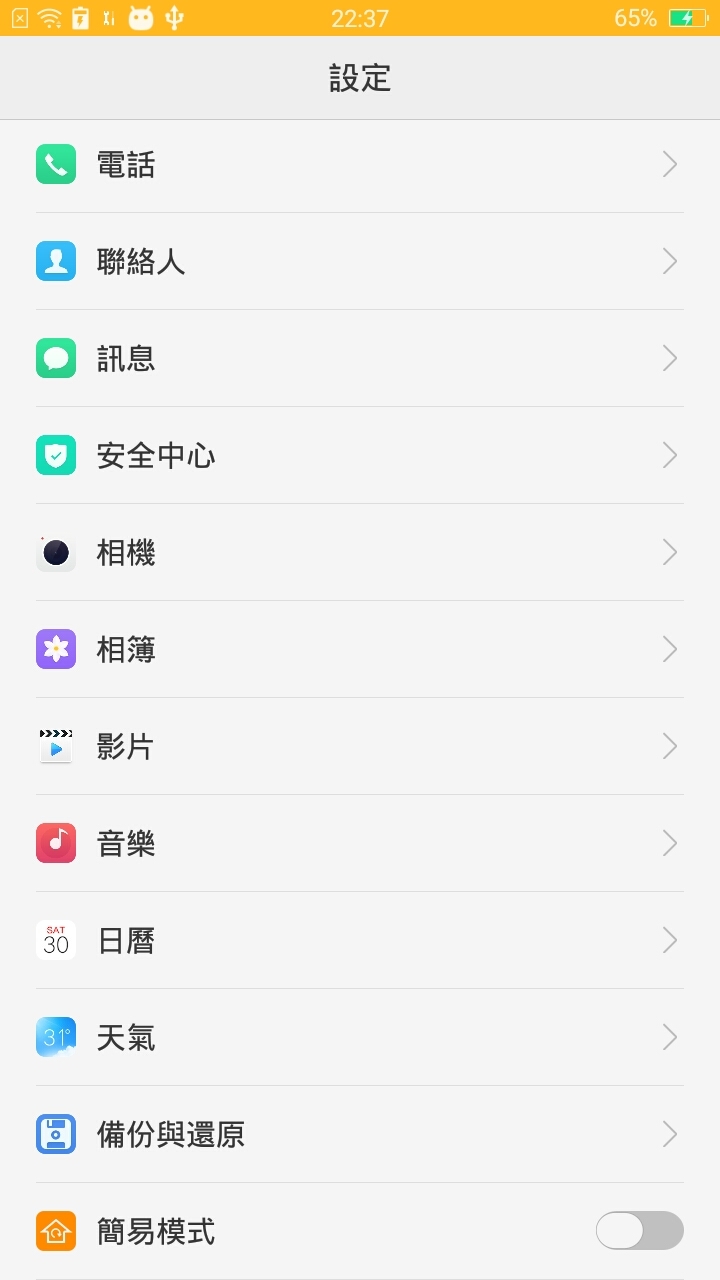Enable the 簡易模式 switch
Image resolution: width=720 pixels, height=1280 pixels.
point(639,1231)
